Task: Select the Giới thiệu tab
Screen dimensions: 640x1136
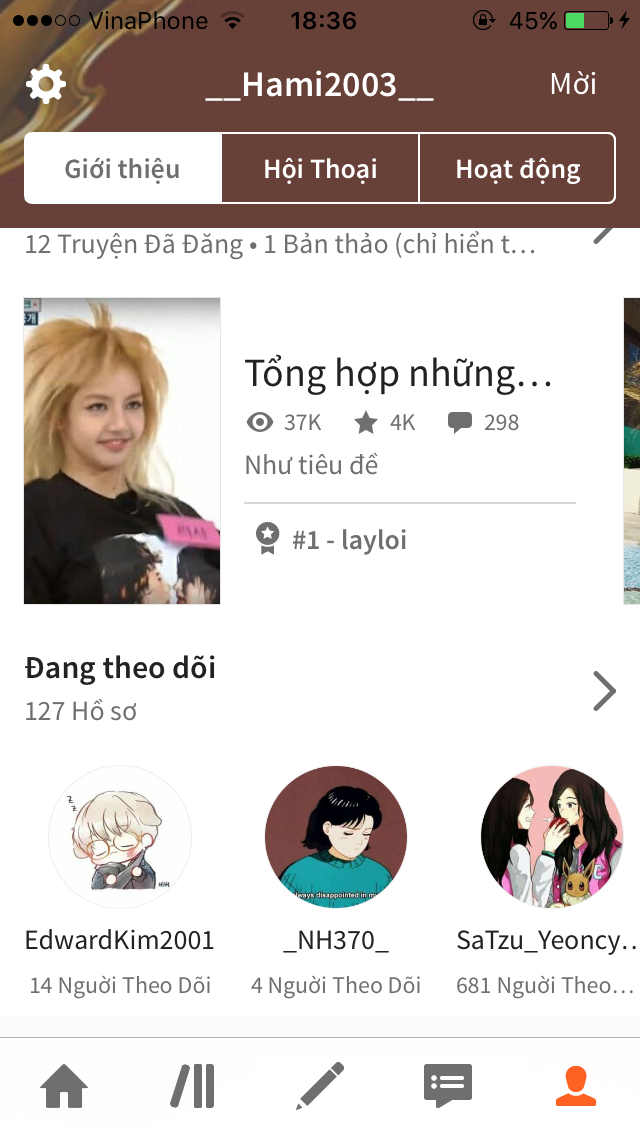Action: tap(123, 168)
